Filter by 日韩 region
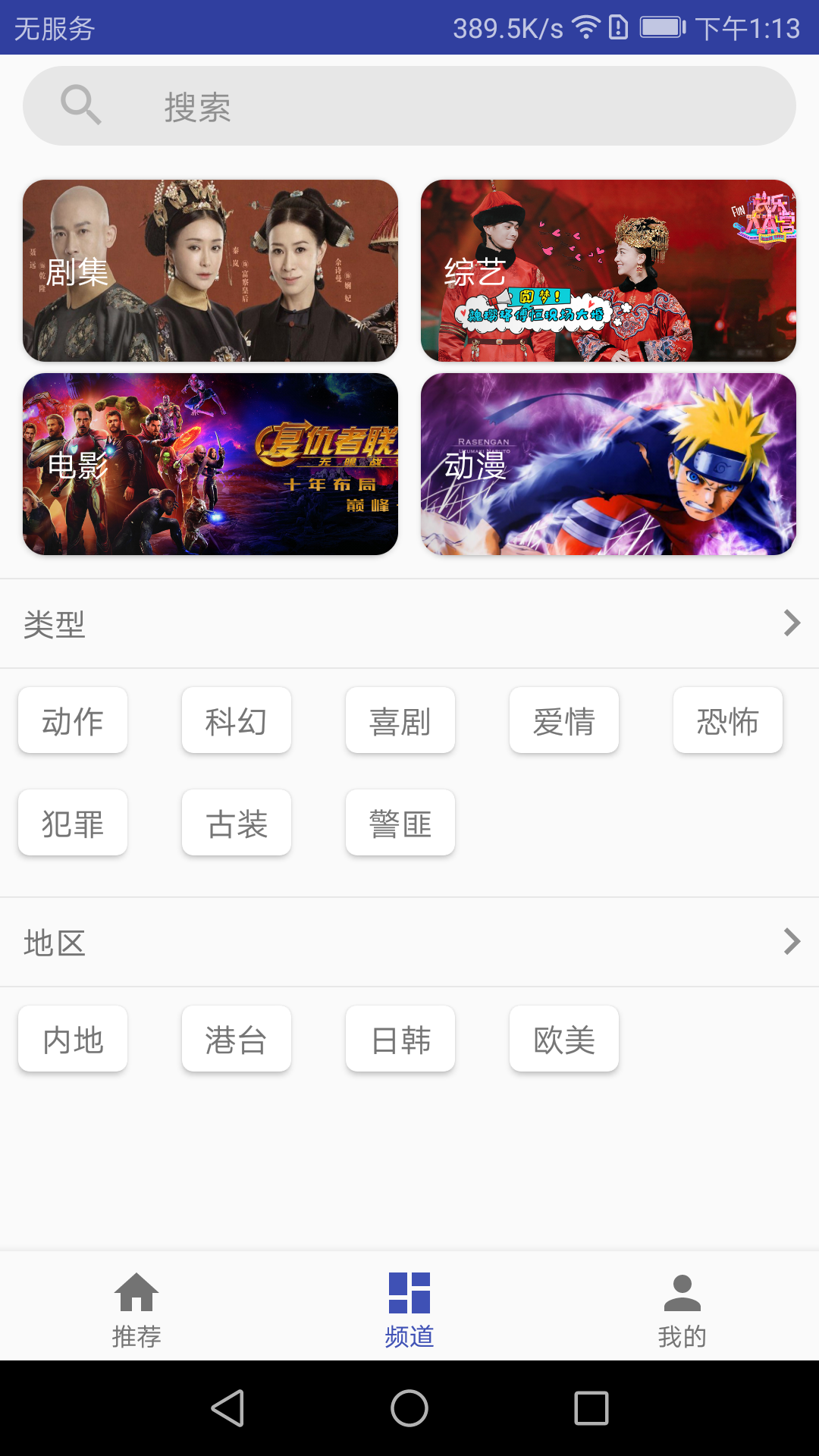This screenshot has height=1456, width=819. [400, 1039]
